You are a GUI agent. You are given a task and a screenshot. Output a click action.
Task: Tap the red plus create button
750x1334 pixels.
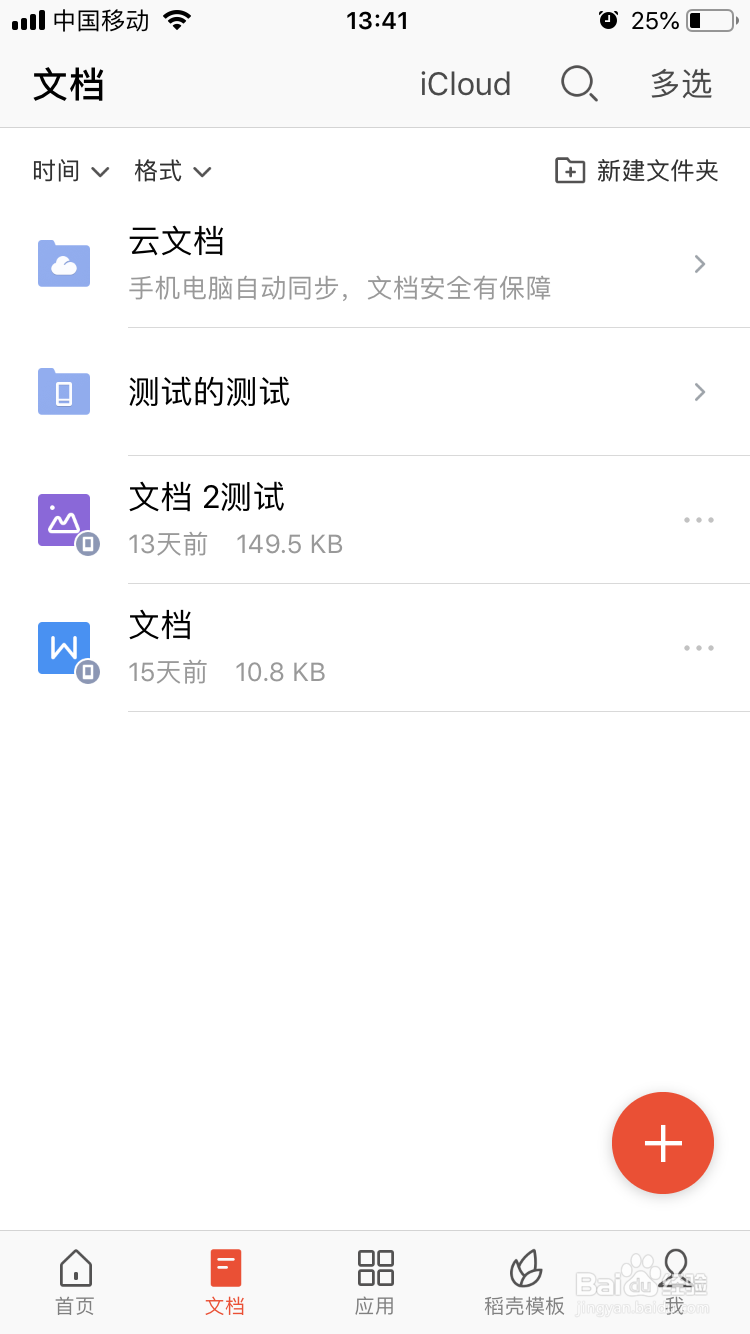663,1143
